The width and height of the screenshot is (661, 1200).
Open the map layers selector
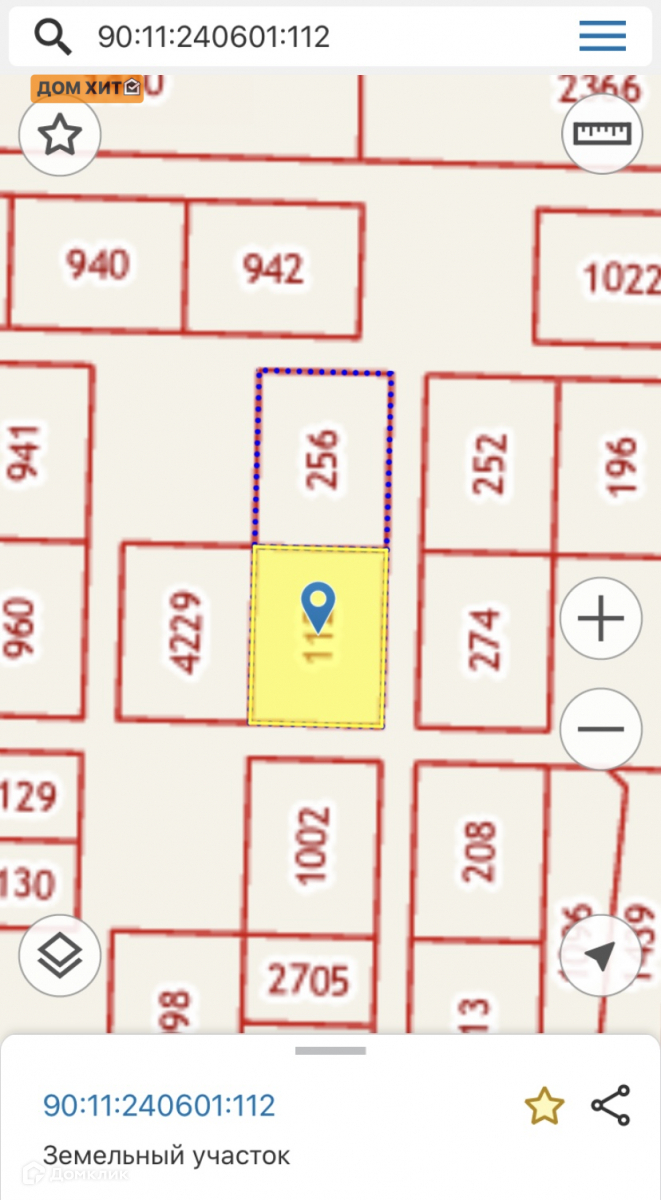[x=60, y=955]
